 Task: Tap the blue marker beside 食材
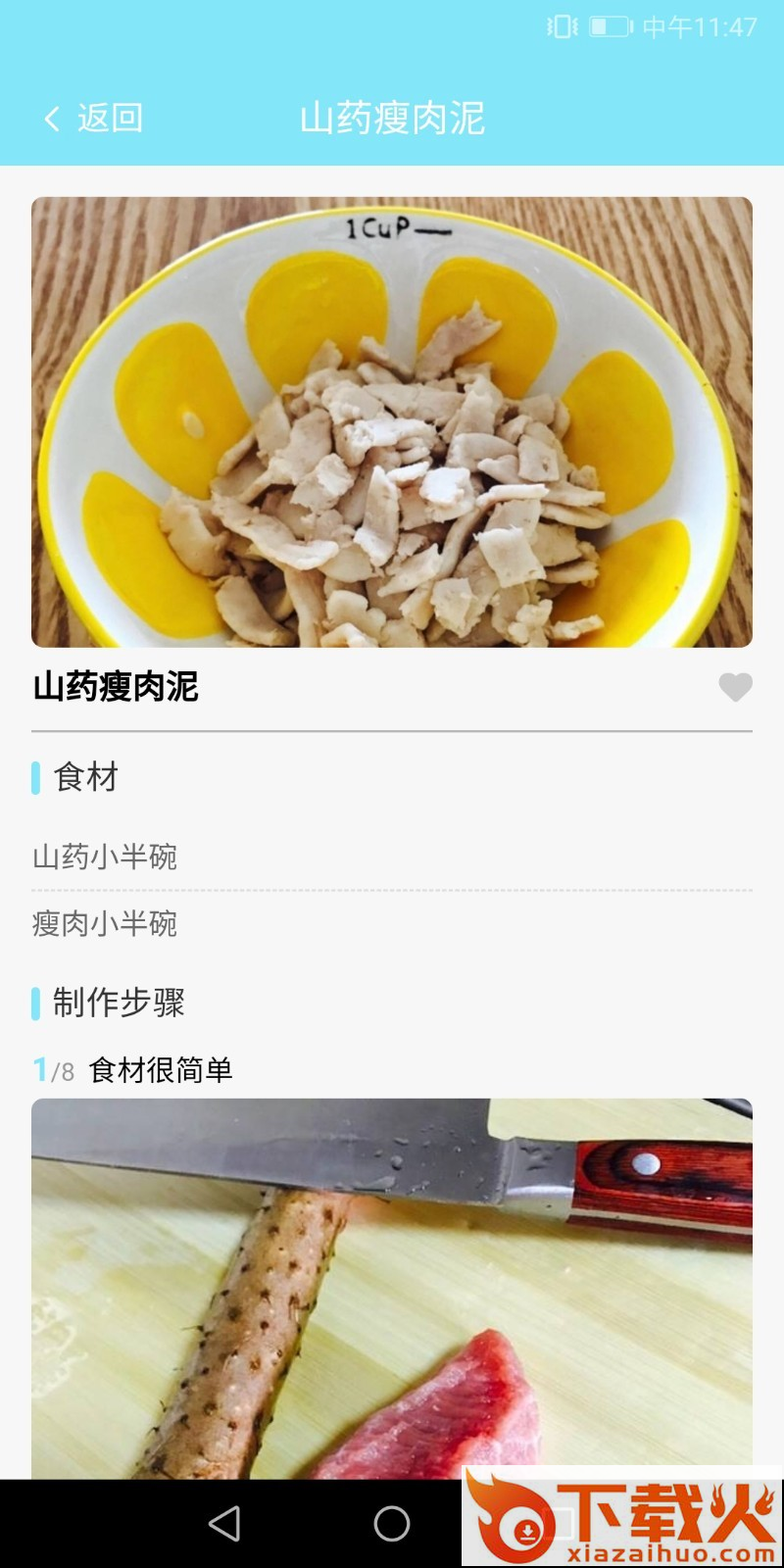tap(35, 778)
